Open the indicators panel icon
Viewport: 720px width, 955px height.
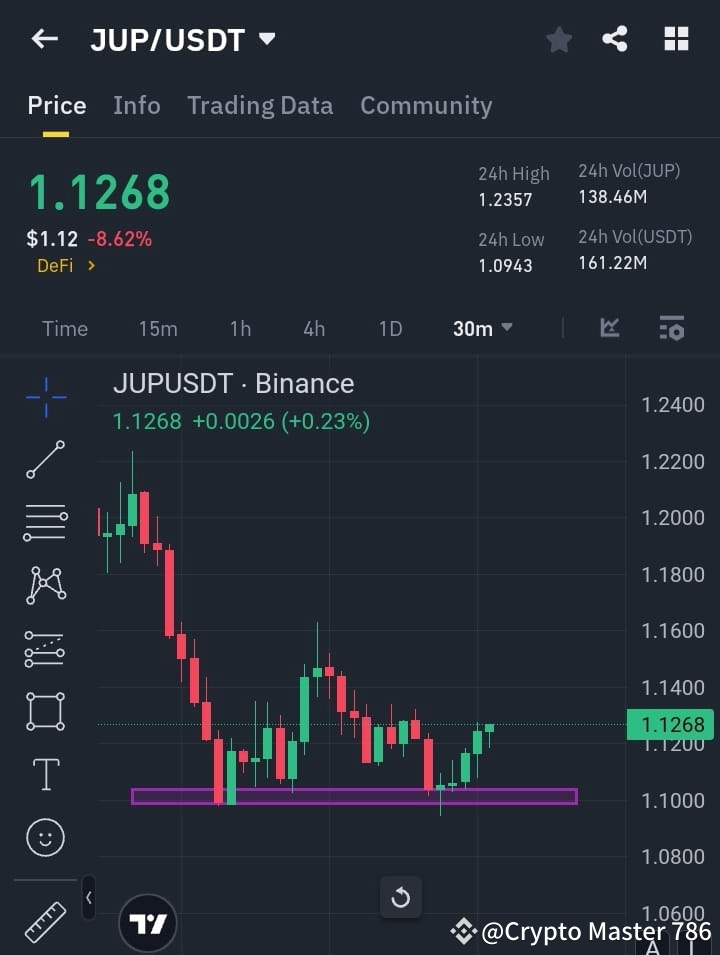[609, 328]
